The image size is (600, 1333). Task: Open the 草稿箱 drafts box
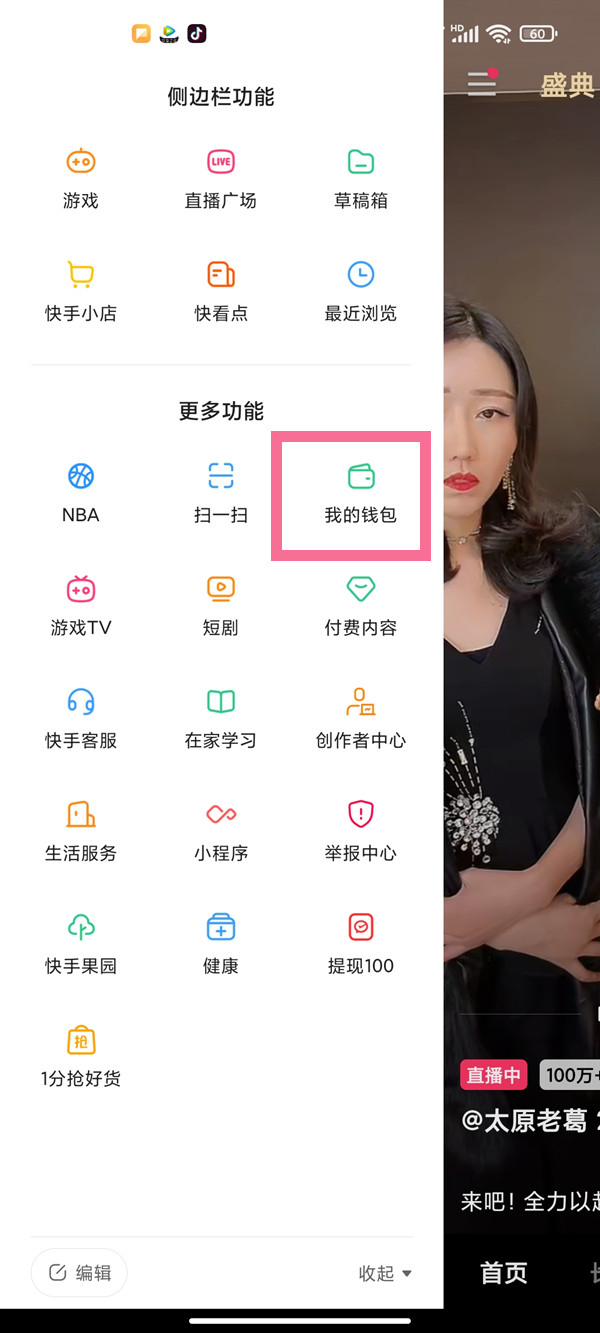[x=360, y=178]
